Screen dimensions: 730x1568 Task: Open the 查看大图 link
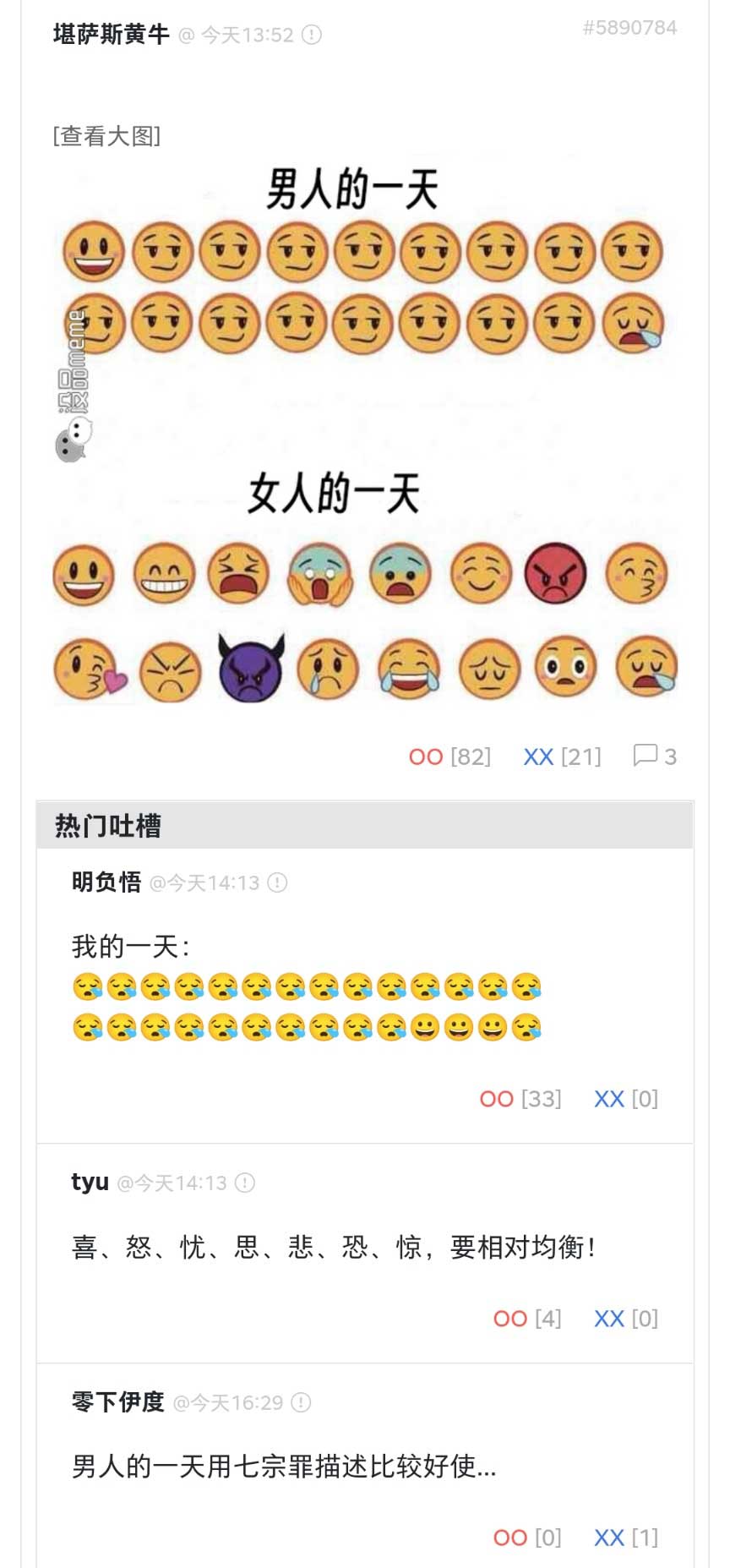(106, 135)
